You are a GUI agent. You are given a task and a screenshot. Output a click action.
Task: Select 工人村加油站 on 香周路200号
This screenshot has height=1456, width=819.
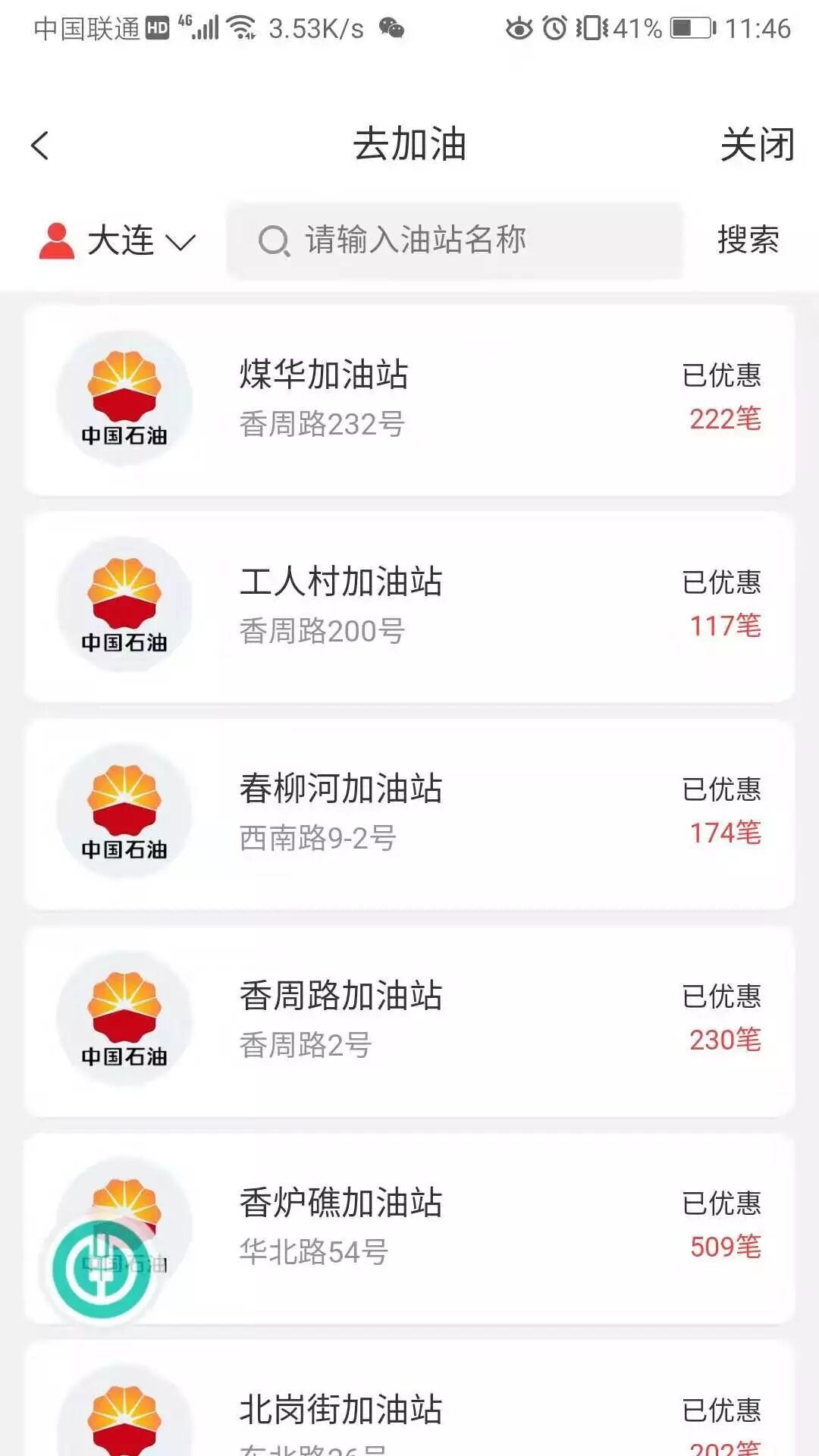409,607
